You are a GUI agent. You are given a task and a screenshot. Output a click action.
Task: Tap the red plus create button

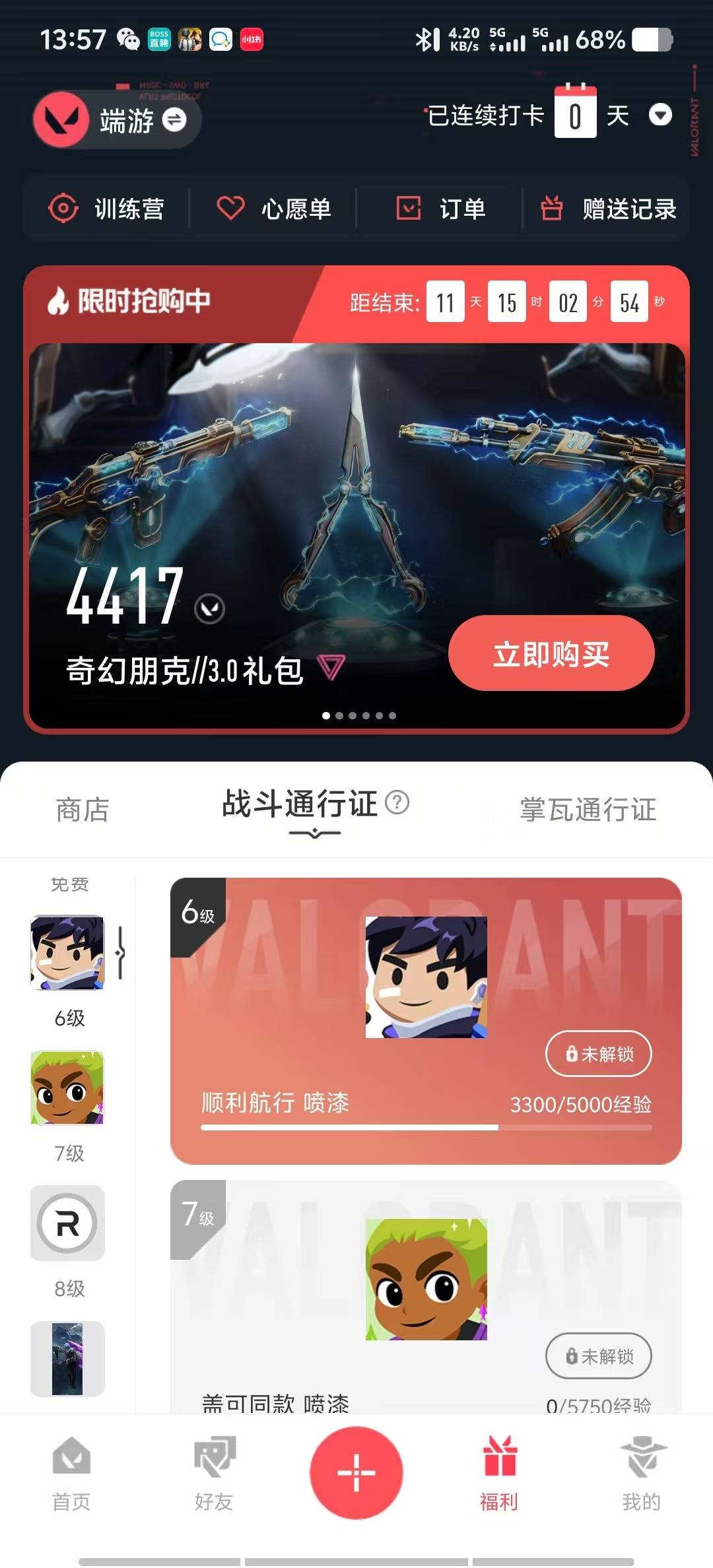tap(356, 1472)
